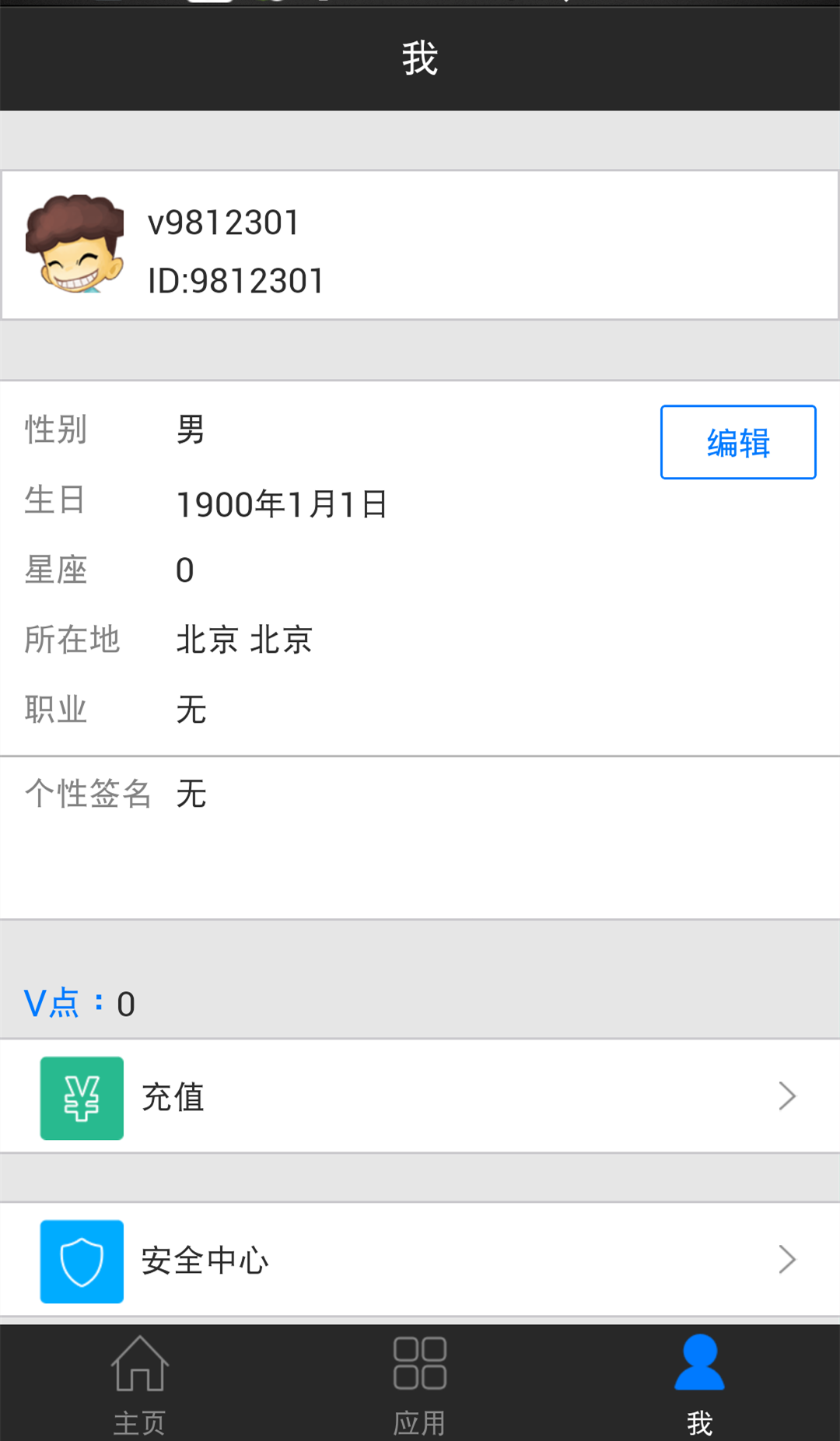Screen dimensions: 840x1441
Task: Open the 充值 recharge row
Action: coord(420,1096)
